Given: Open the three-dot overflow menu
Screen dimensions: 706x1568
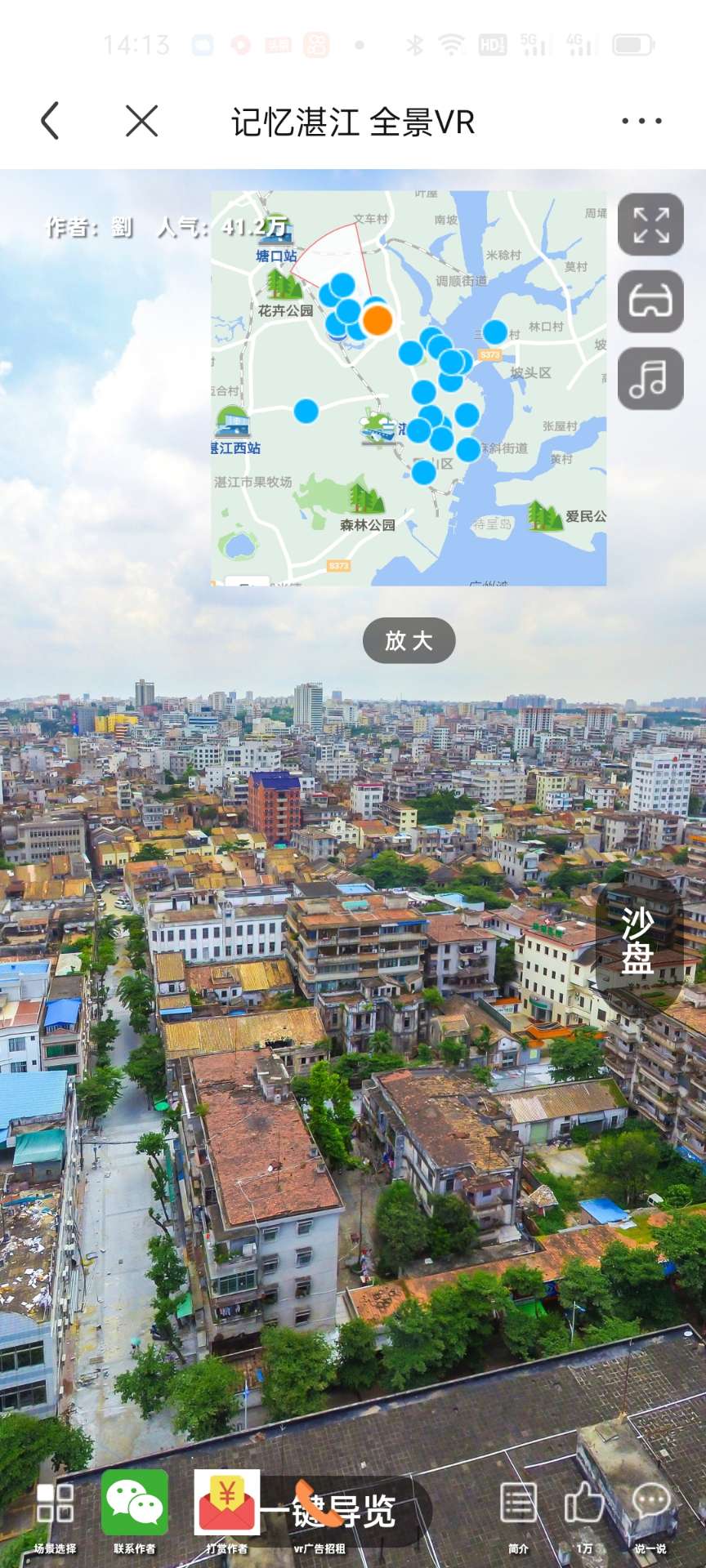Looking at the screenshot, I should [x=641, y=121].
